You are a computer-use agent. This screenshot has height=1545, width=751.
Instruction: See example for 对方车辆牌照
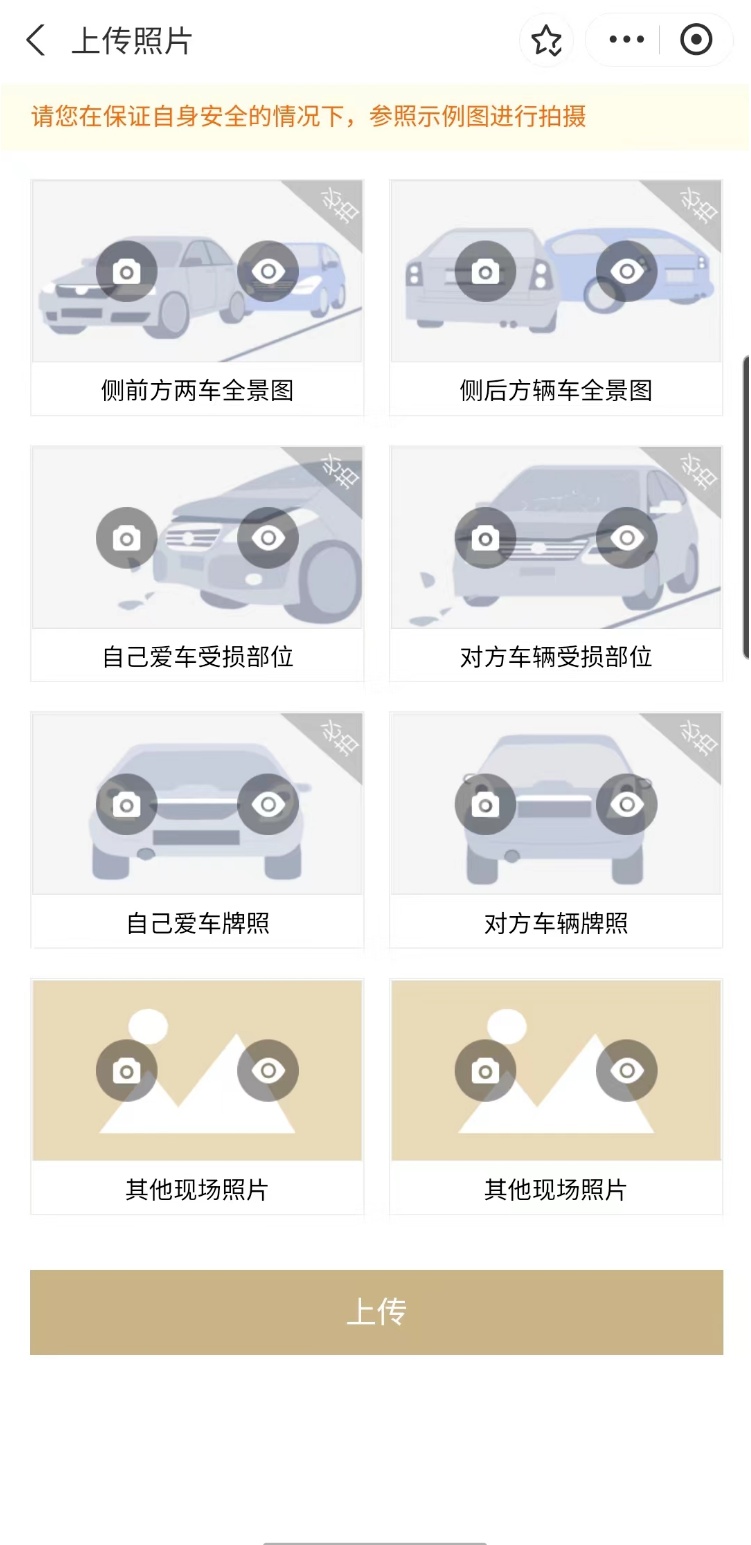click(627, 804)
